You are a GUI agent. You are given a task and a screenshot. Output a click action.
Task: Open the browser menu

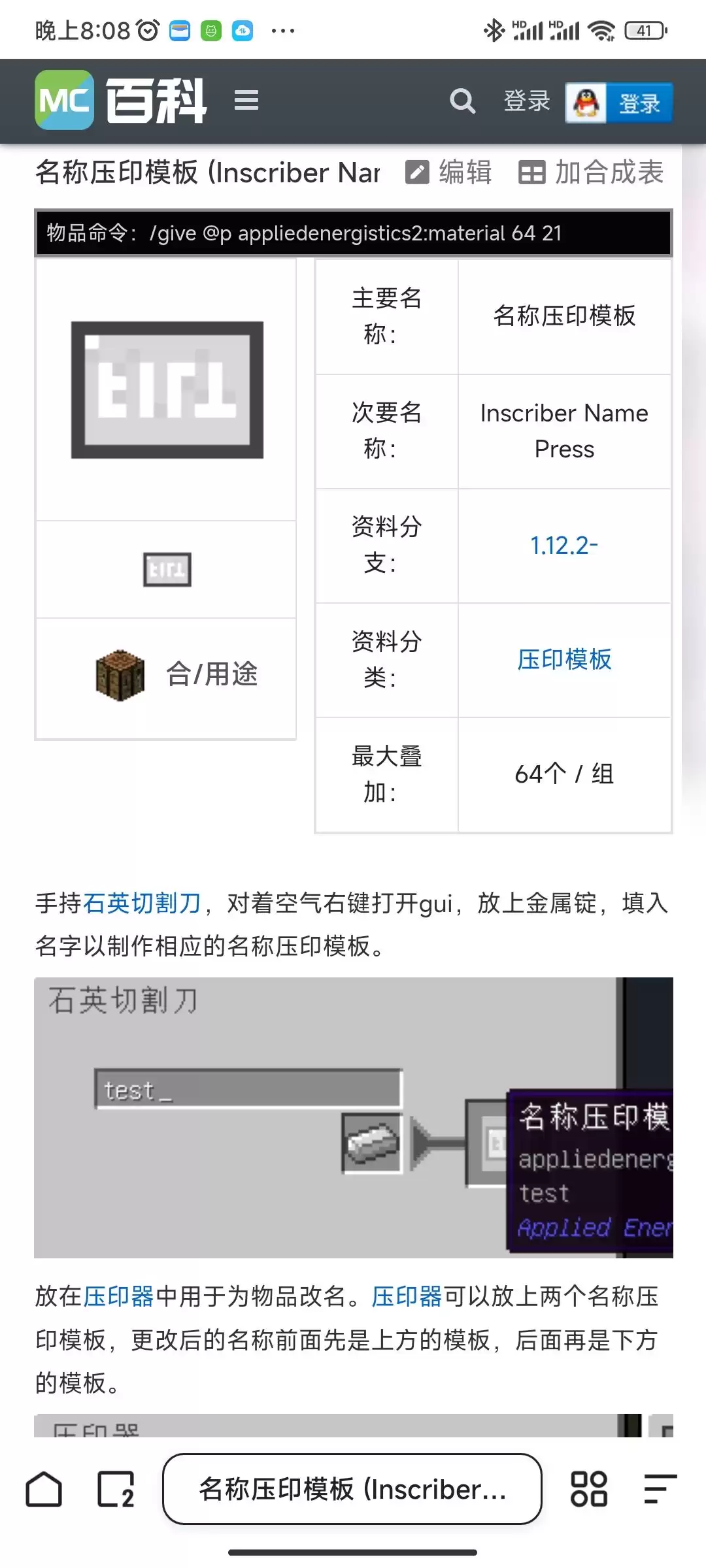tap(659, 1490)
